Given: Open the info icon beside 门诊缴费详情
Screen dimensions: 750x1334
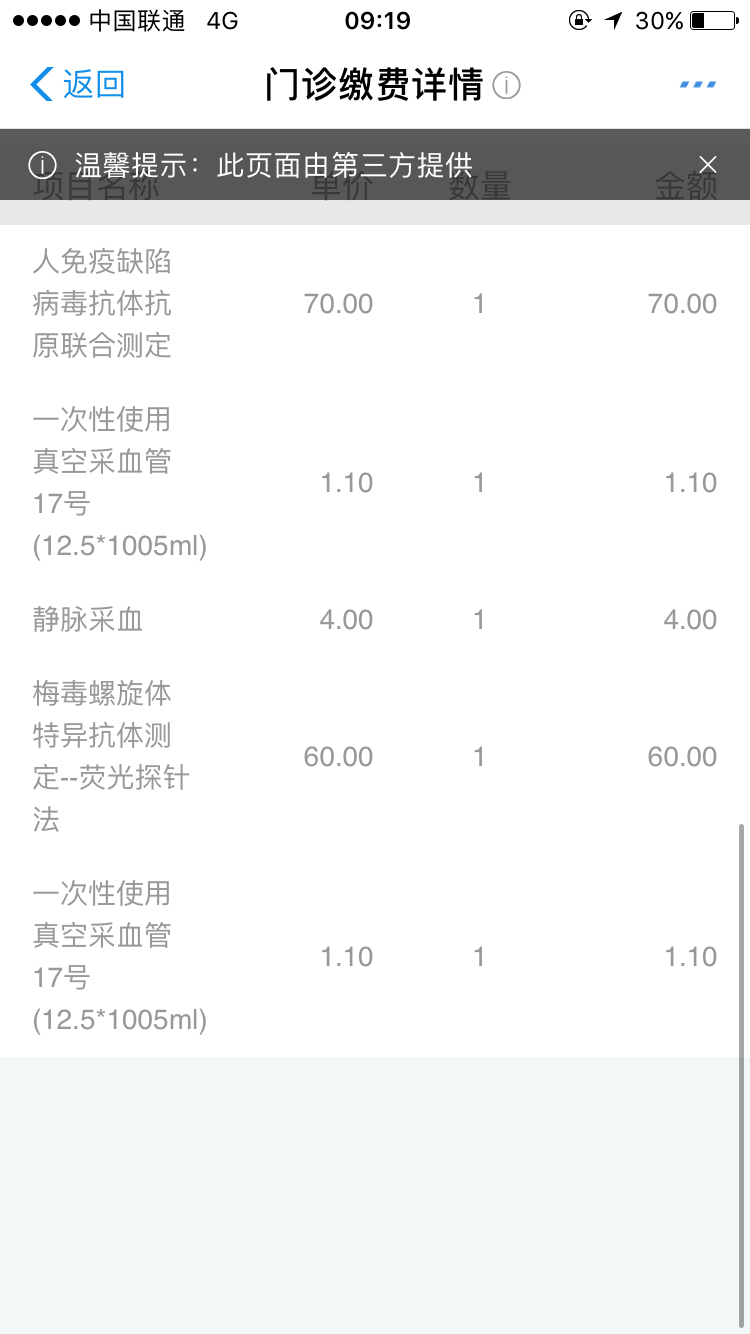Looking at the screenshot, I should [507, 86].
